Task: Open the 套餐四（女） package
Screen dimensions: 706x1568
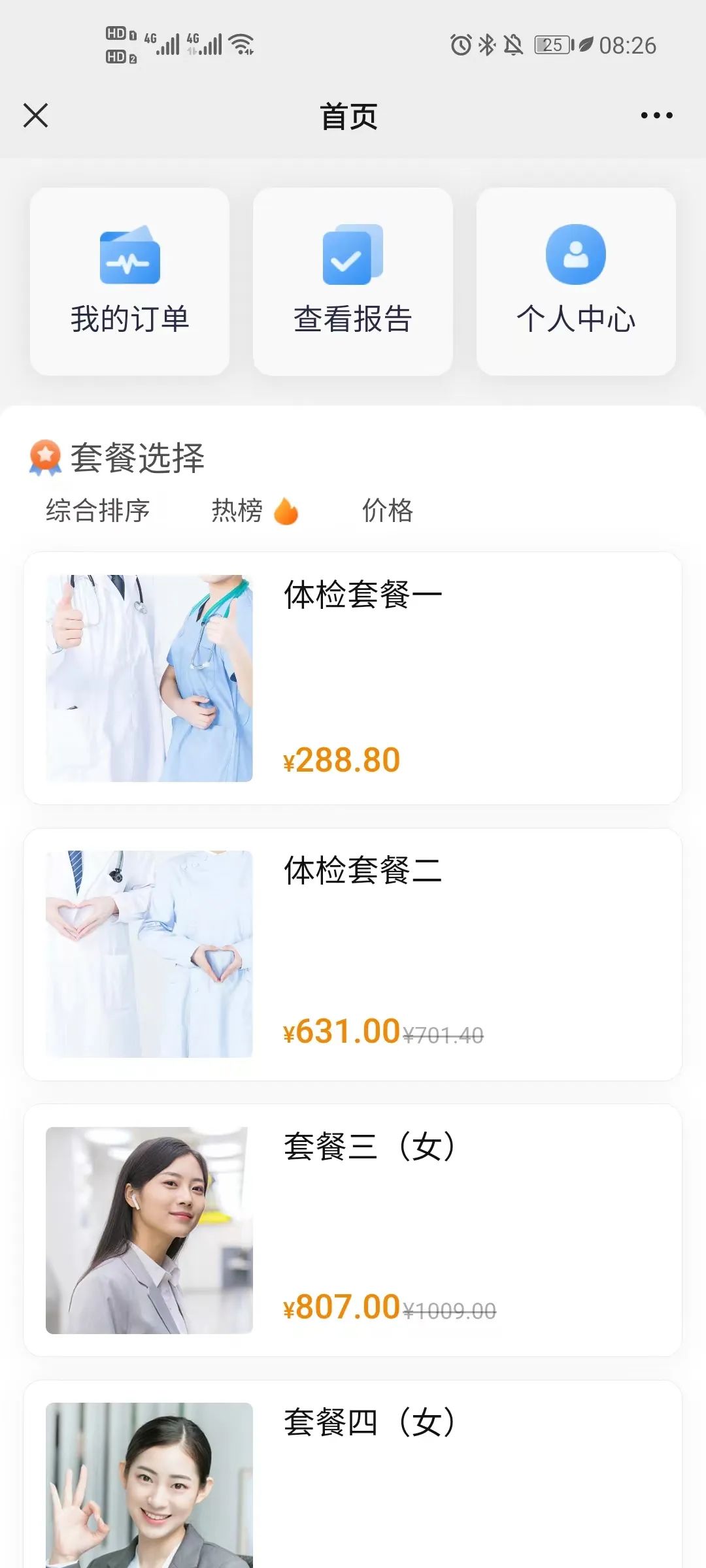Action: pyautogui.click(x=353, y=1477)
